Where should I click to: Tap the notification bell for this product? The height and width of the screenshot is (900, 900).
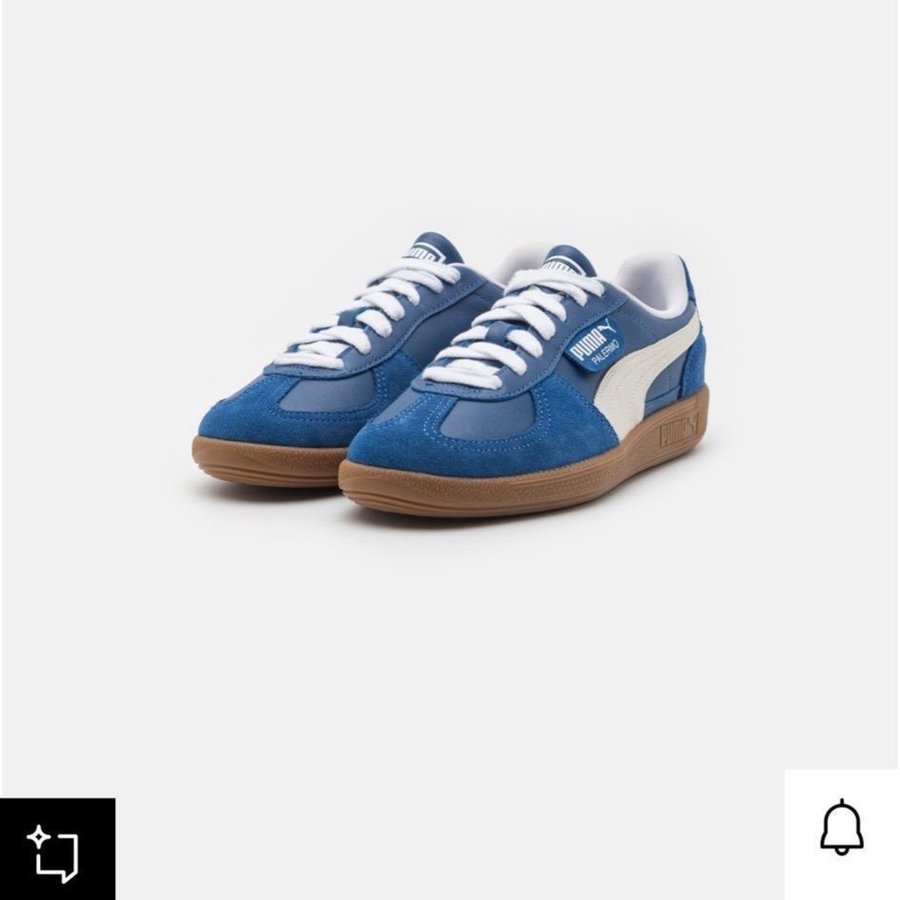click(841, 827)
